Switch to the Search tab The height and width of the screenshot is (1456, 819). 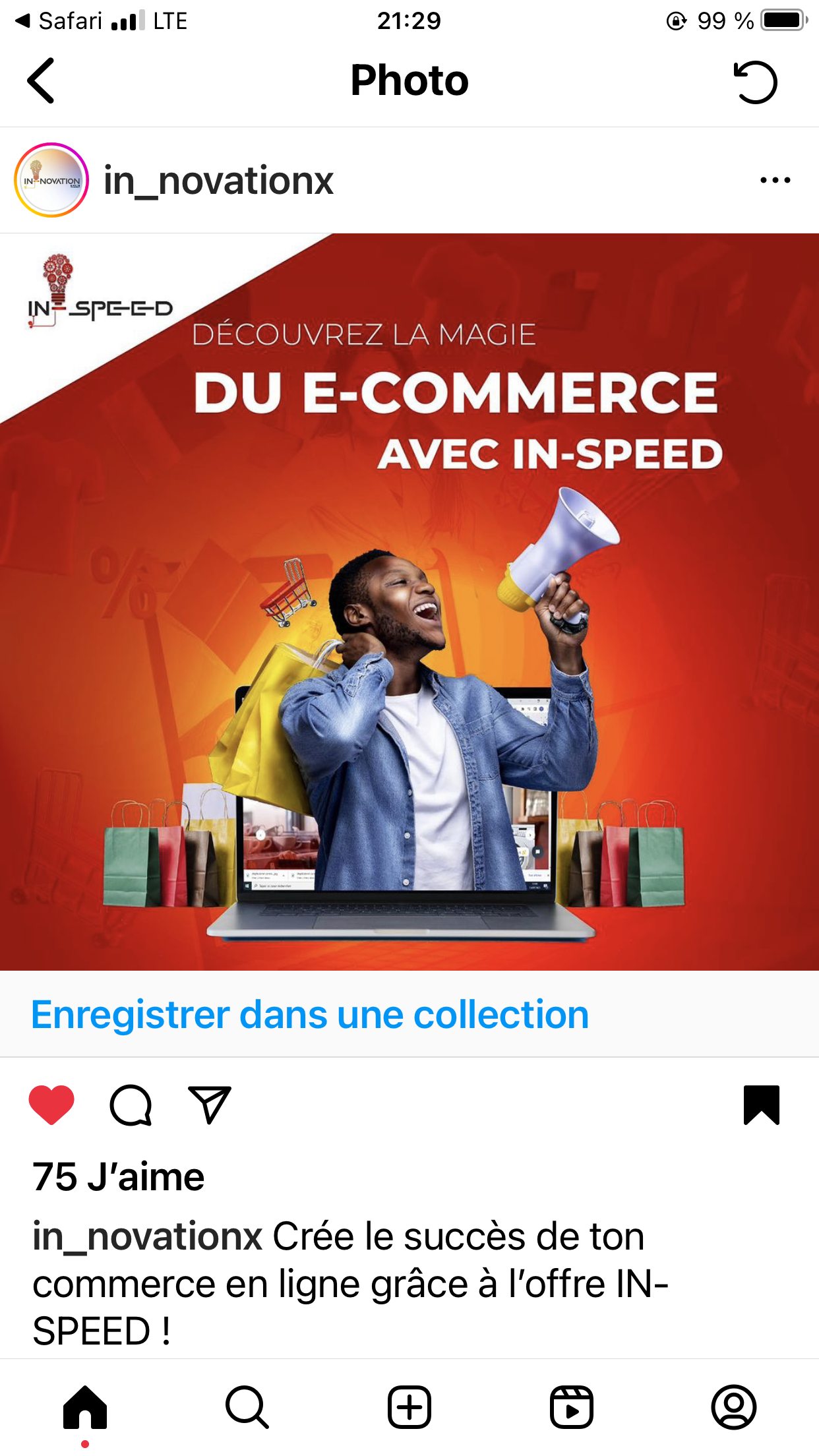(x=247, y=1407)
